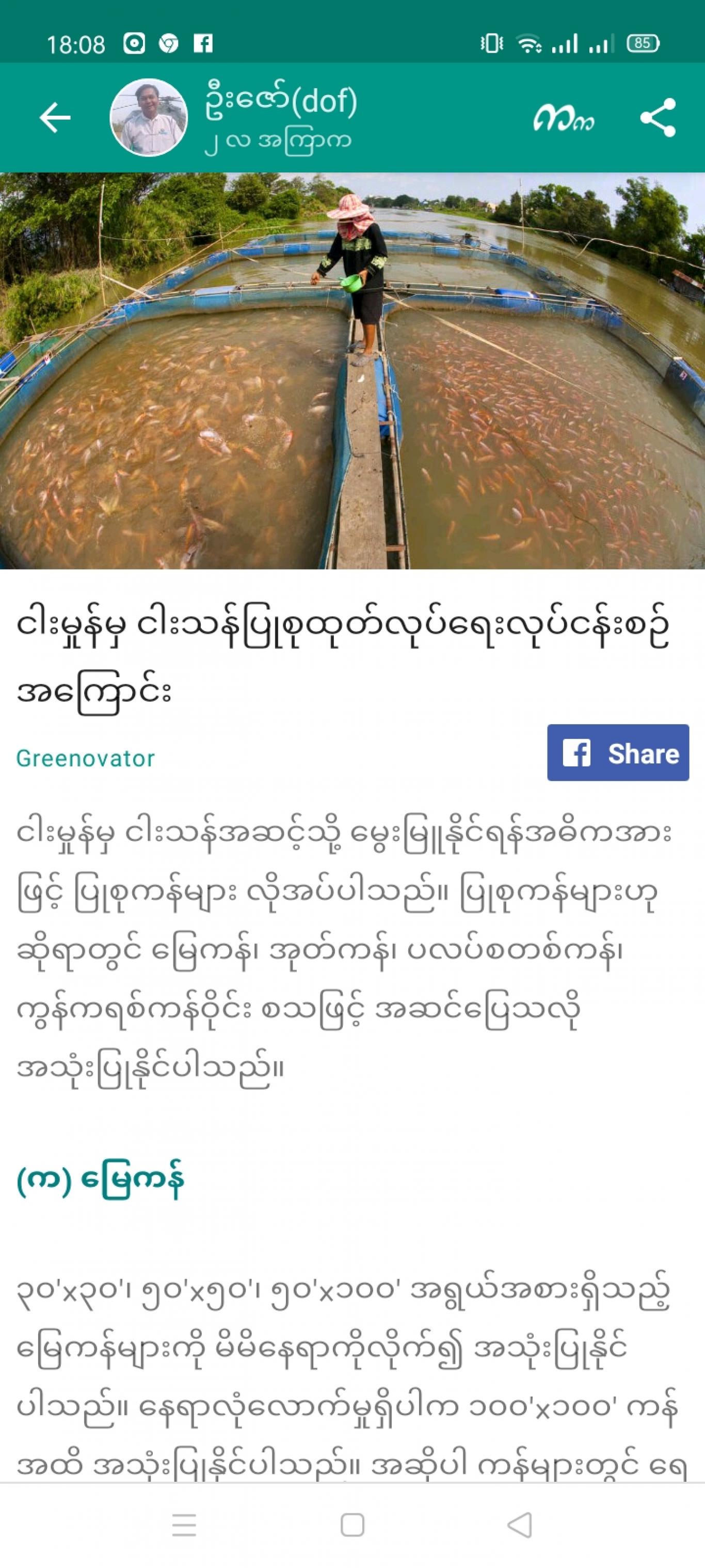This screenshot has width=705, height=1568.
Task: Share this article via the share icon
Action: coord(658,117)
